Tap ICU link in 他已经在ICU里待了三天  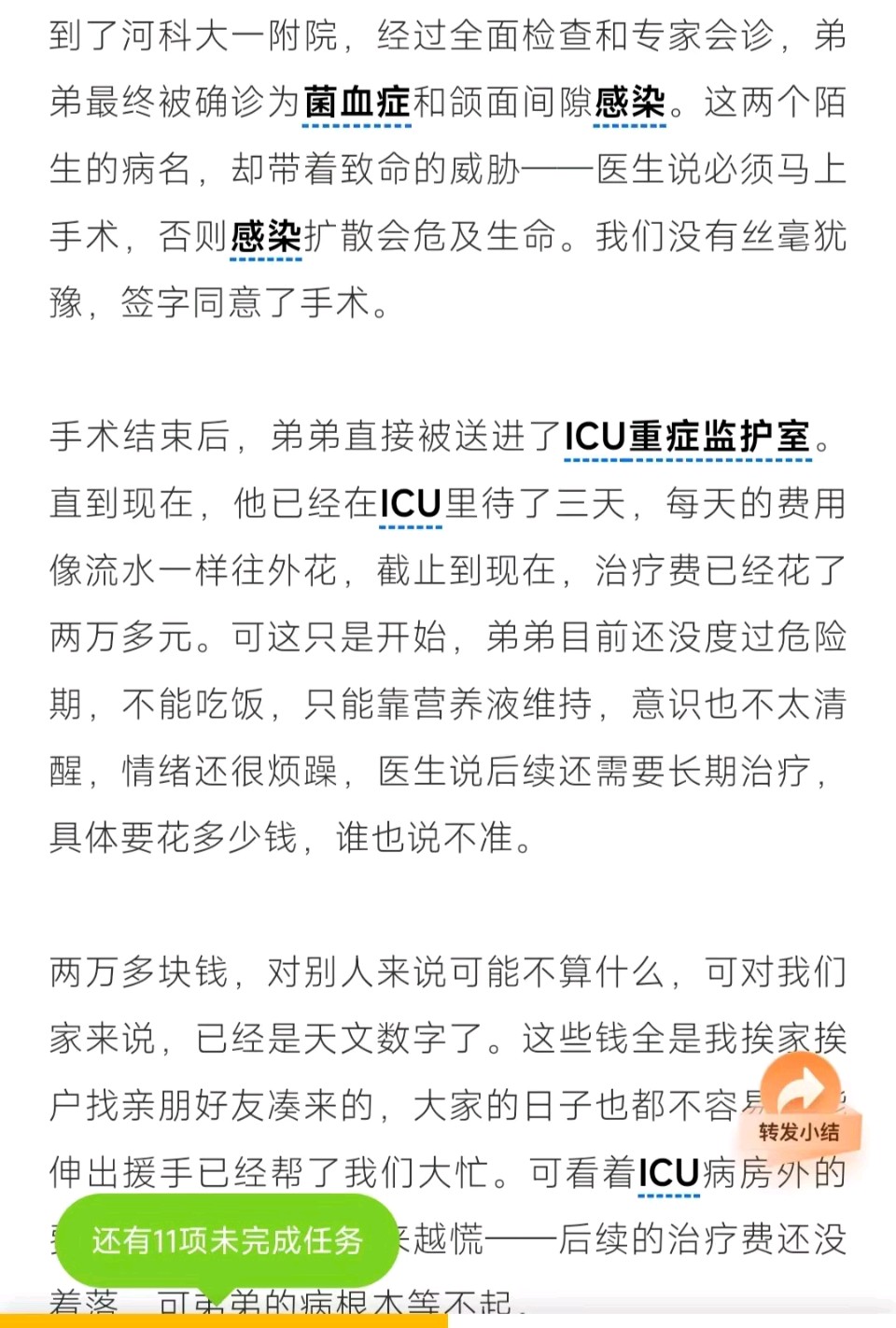pyautogui.click(x=411, y=504)
